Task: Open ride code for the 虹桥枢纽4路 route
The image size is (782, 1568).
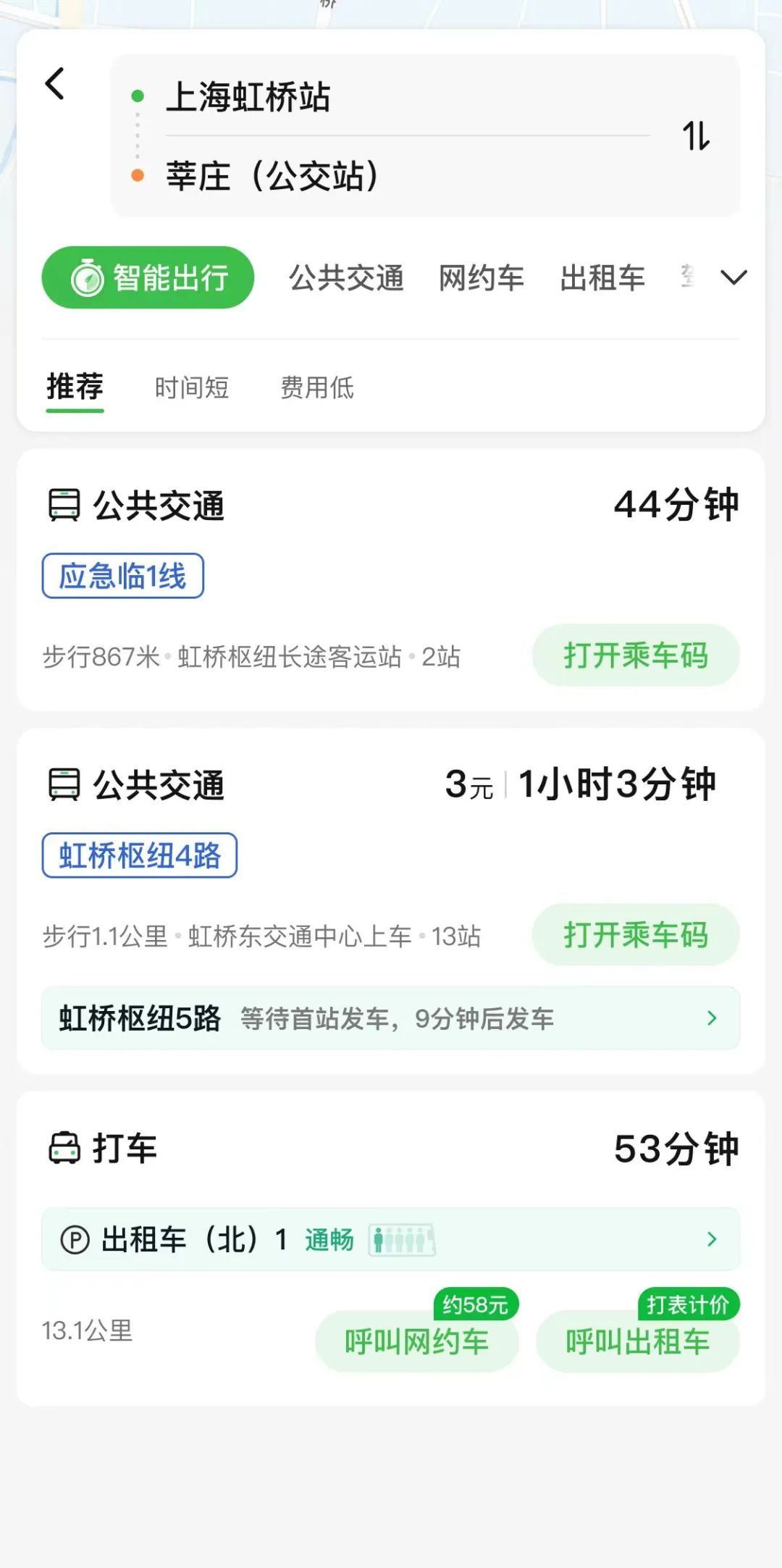Action: pos(635,934)
